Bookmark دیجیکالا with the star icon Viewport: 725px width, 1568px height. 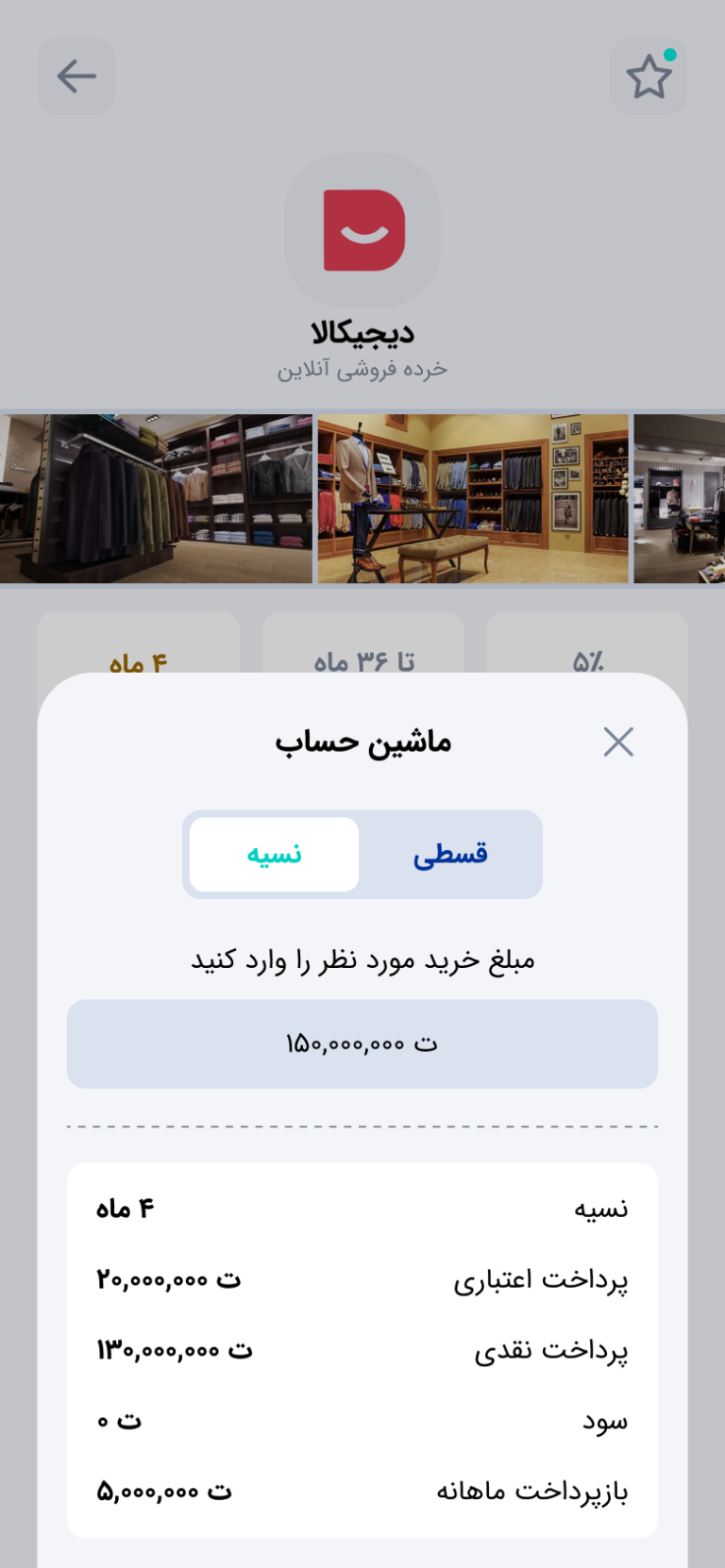649,76
